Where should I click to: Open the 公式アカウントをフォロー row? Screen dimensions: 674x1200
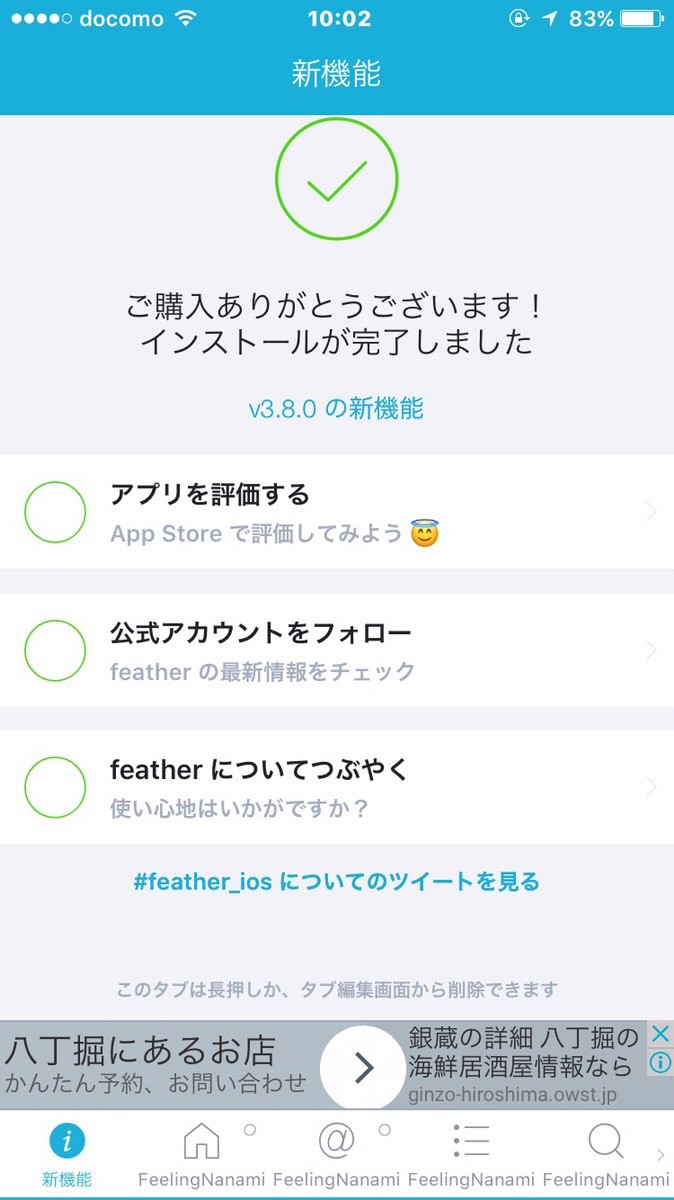(336, 650)
